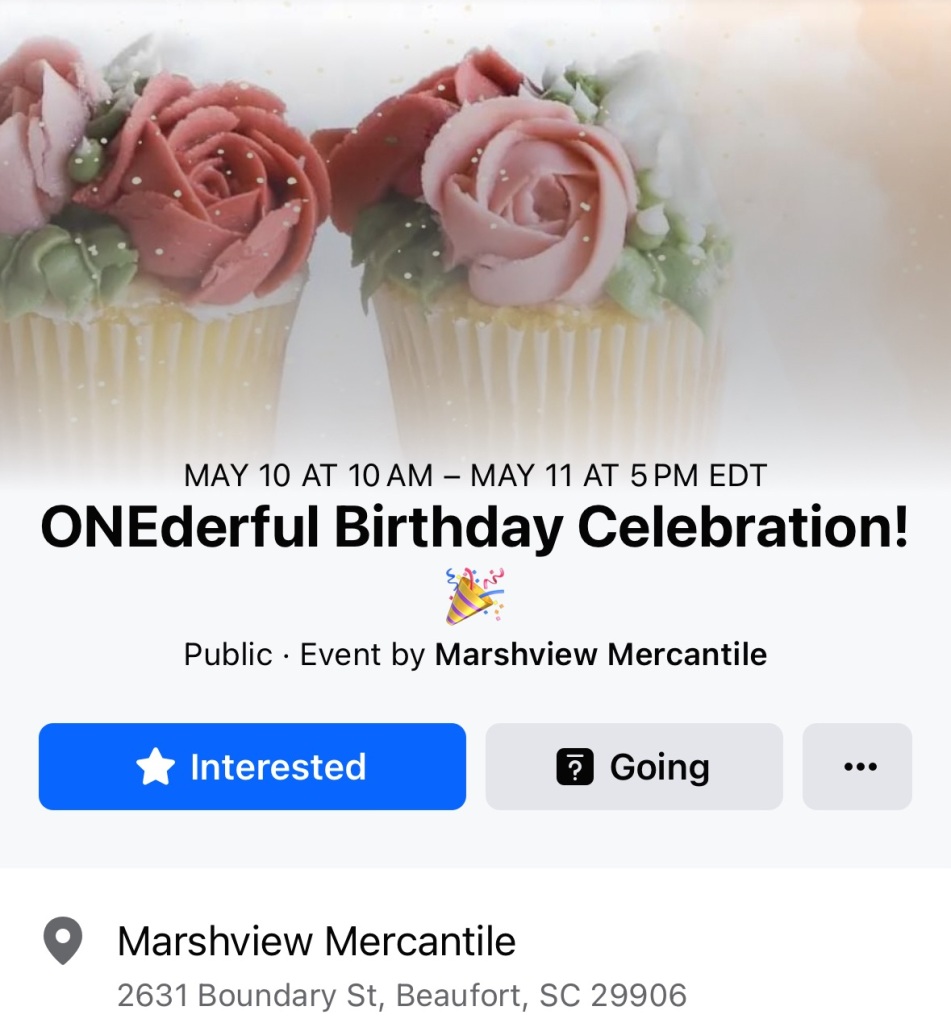951x1023 pixels.
Task: Open the three-dot more options menu
Action: click(x=858, y=767)
